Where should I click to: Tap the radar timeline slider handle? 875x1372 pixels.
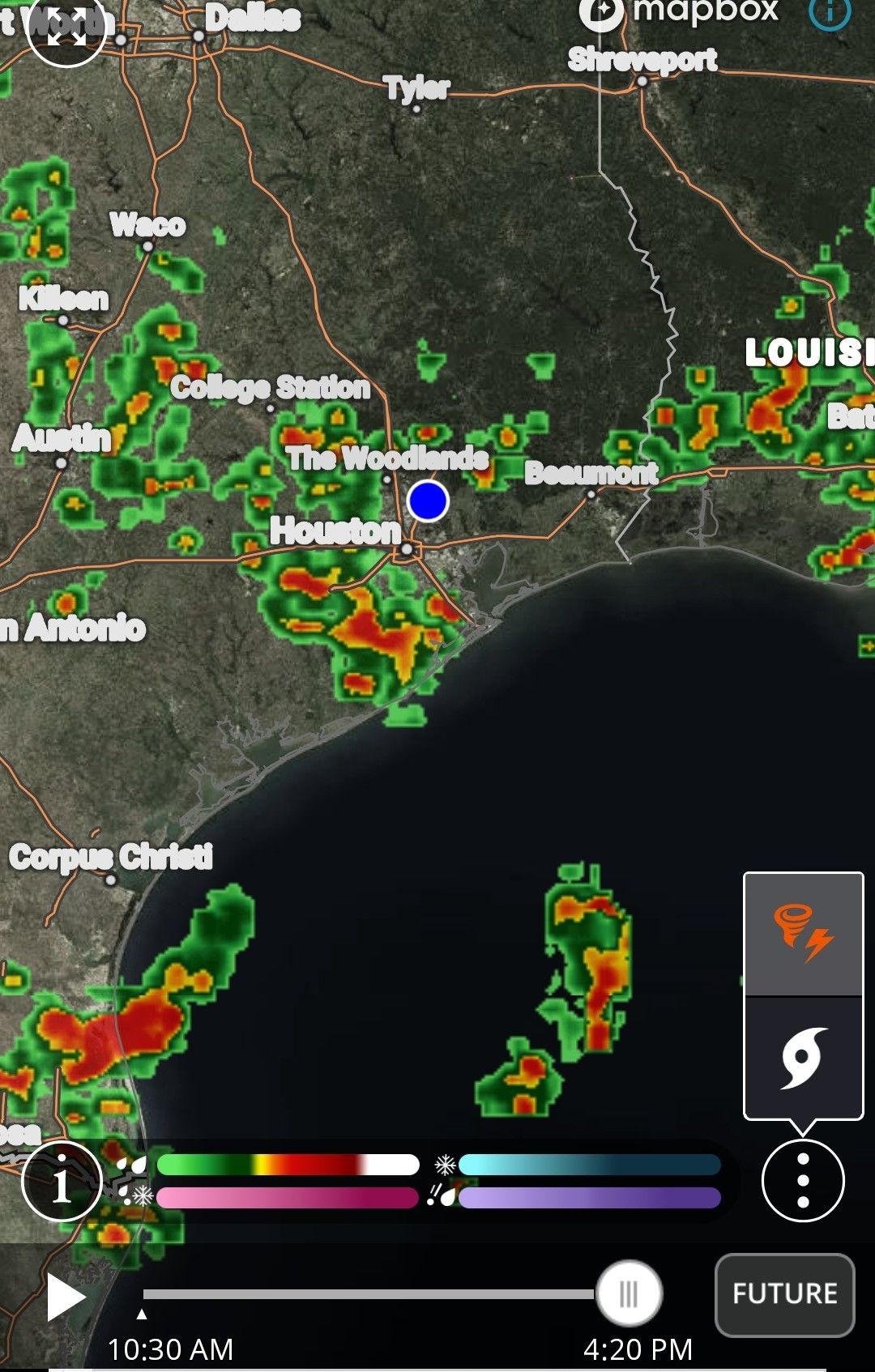point(629,1293)
